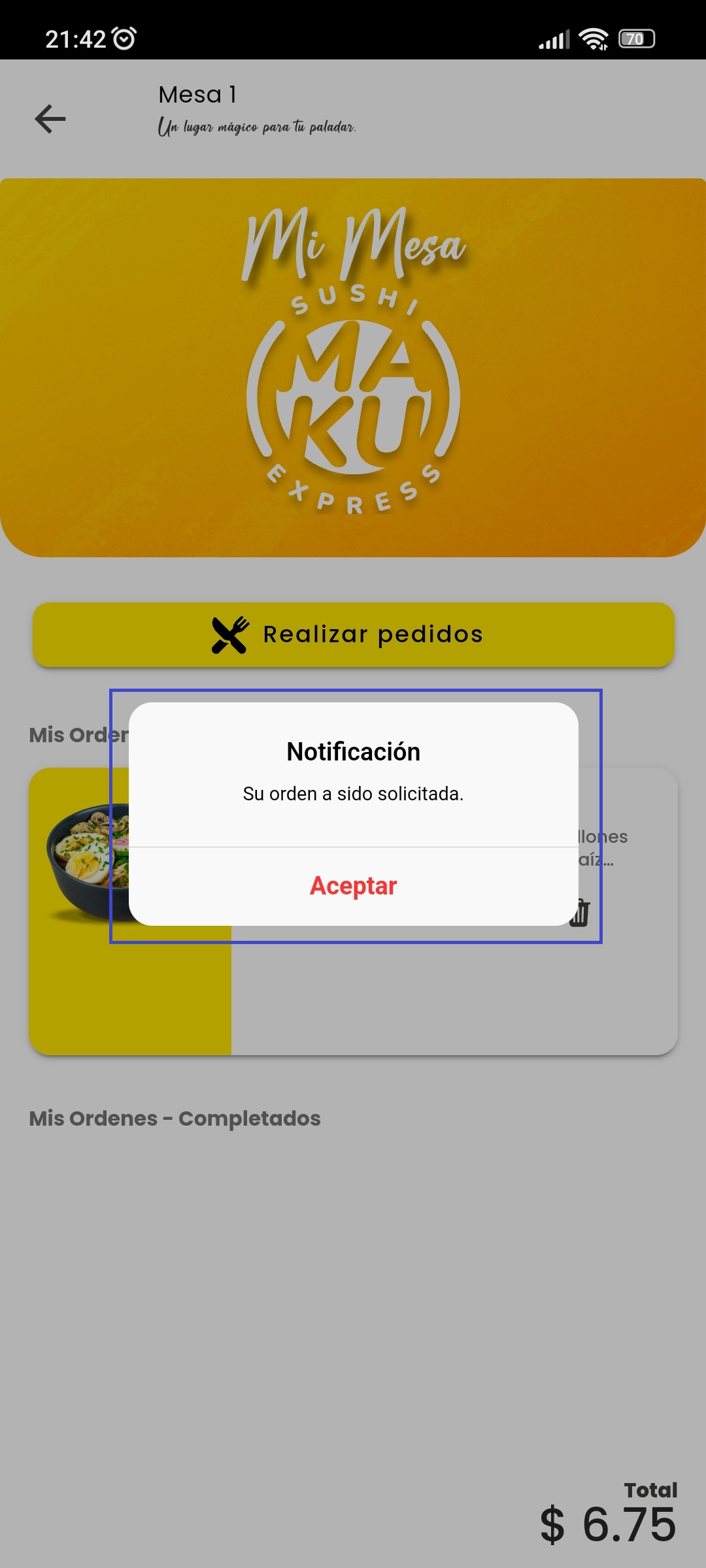Tap the Realizar pedidos button

point(353,634)
